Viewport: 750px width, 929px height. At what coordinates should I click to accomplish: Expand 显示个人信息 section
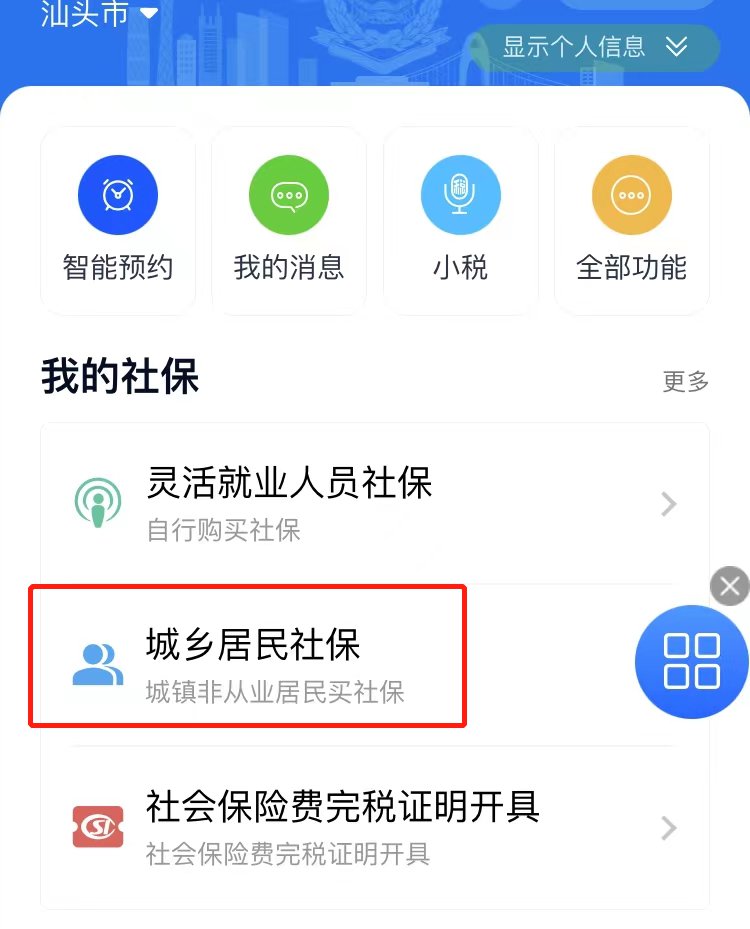coord(595,47)
